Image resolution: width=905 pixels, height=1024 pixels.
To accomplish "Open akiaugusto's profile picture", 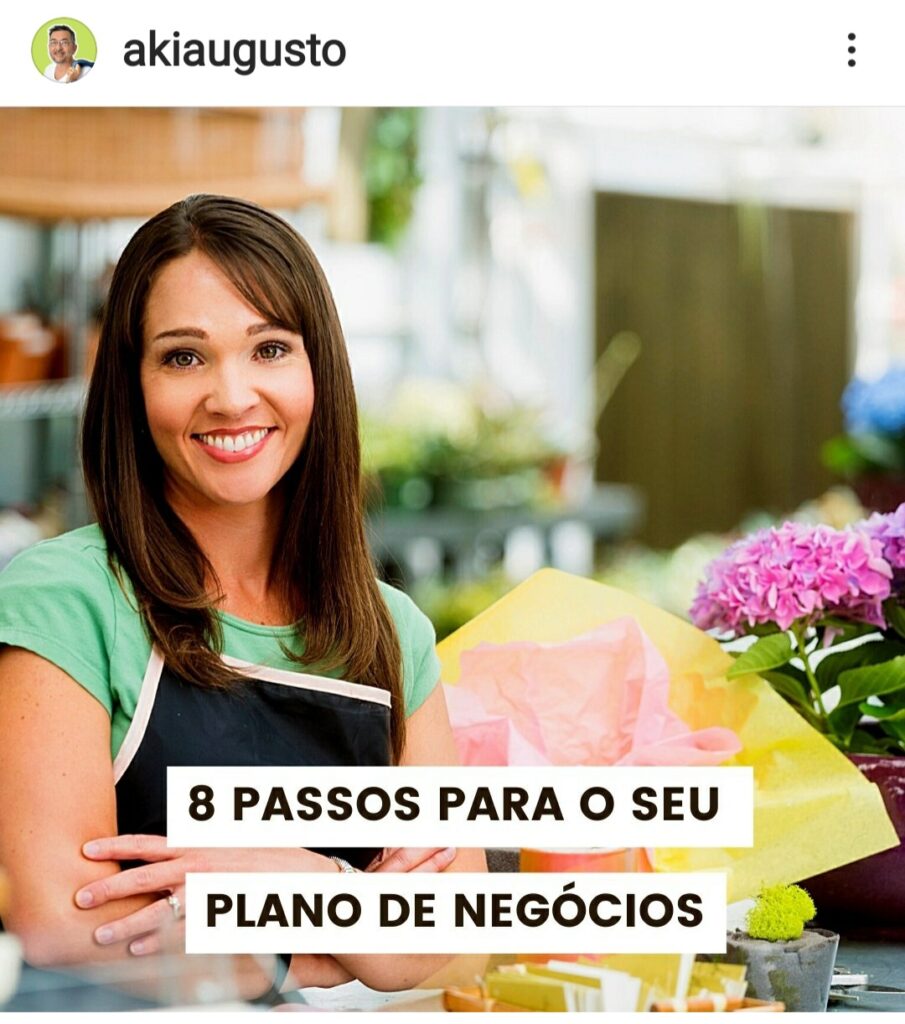I will point(64,50).
